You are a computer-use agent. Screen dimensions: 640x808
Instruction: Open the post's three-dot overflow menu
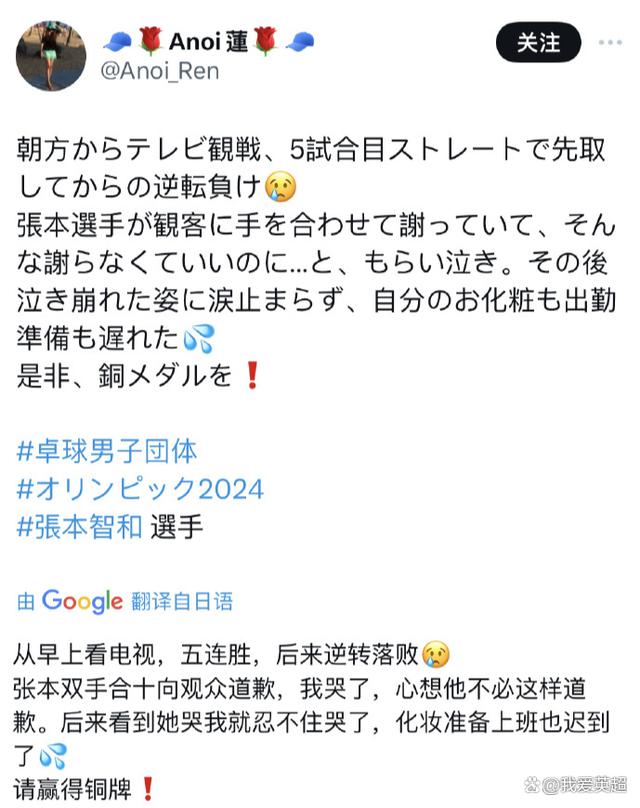pyautogui.click(x=610, y=43)
